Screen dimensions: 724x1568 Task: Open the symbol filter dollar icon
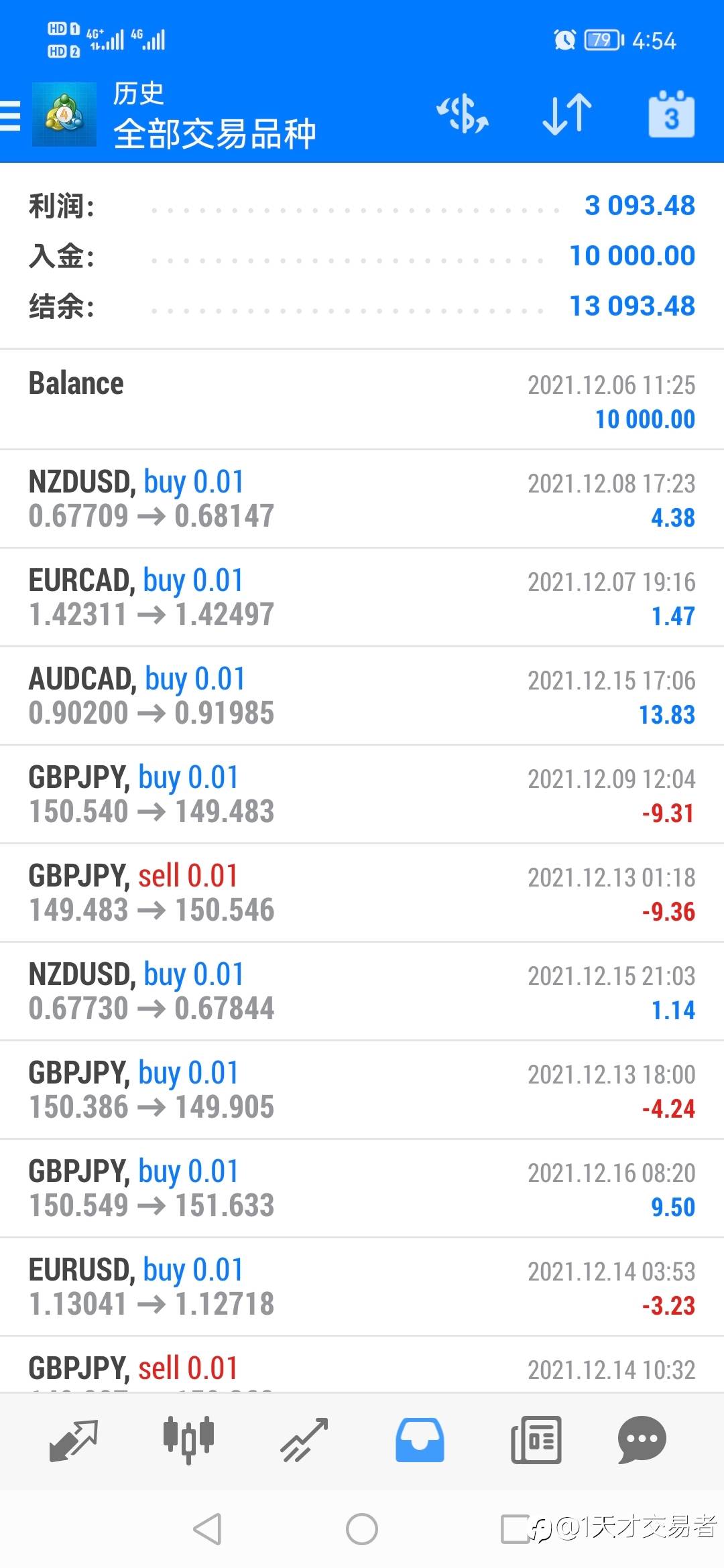[463, 114]
